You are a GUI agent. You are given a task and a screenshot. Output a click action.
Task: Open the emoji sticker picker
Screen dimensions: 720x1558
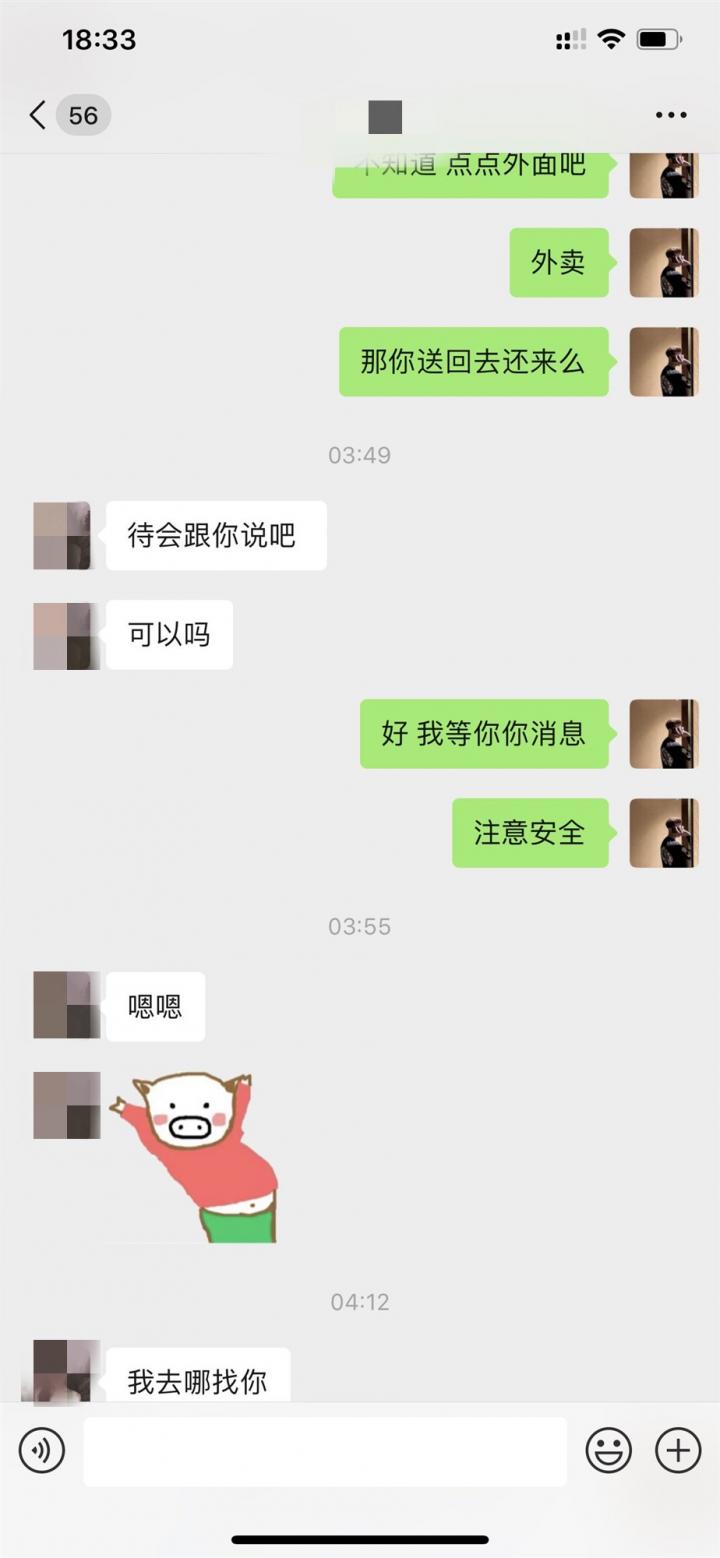609,1451
